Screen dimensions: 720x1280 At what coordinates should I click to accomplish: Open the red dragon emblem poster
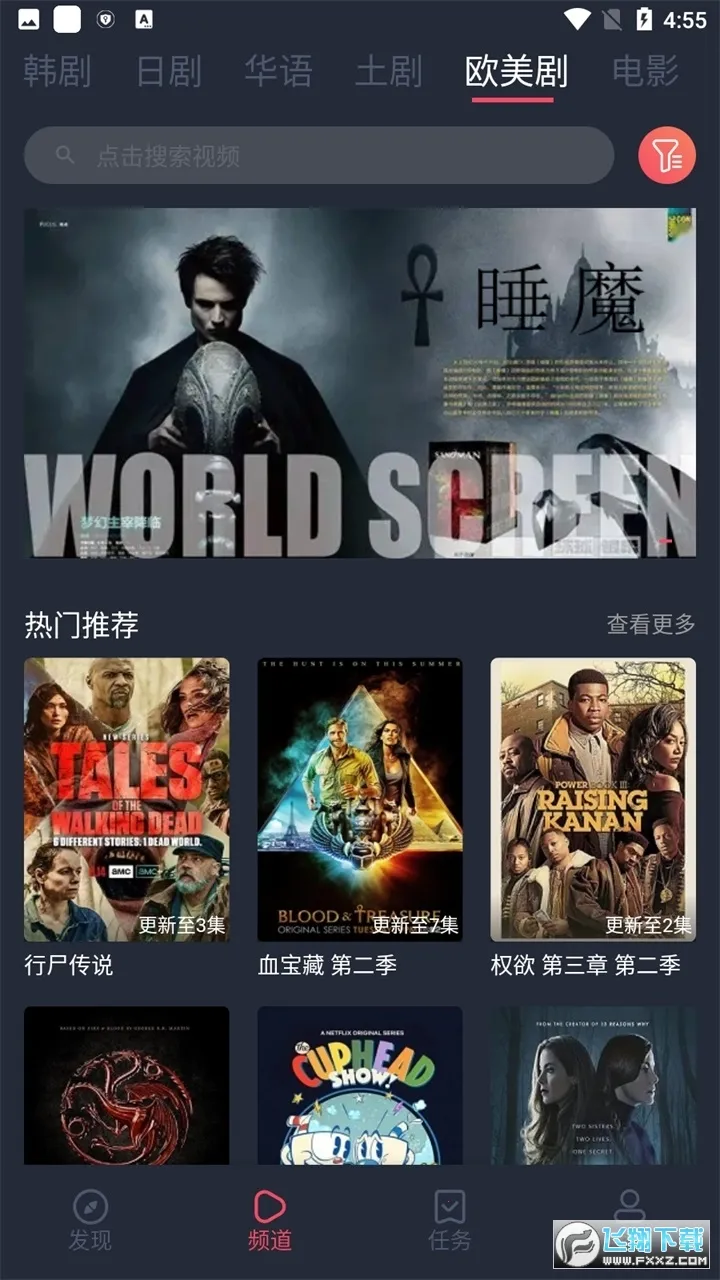[127, 1085]
